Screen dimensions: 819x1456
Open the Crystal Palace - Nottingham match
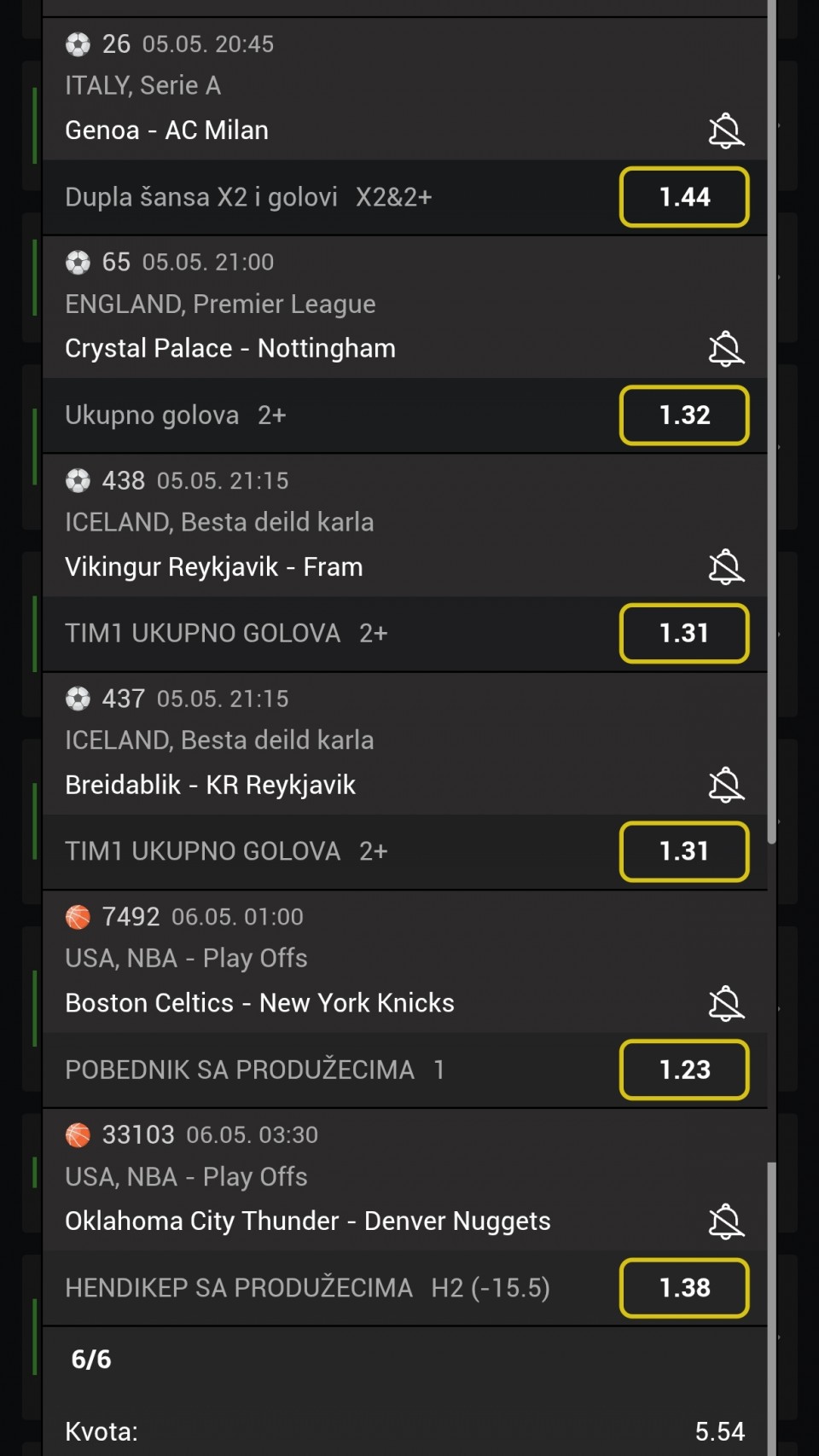pos(230,349)
